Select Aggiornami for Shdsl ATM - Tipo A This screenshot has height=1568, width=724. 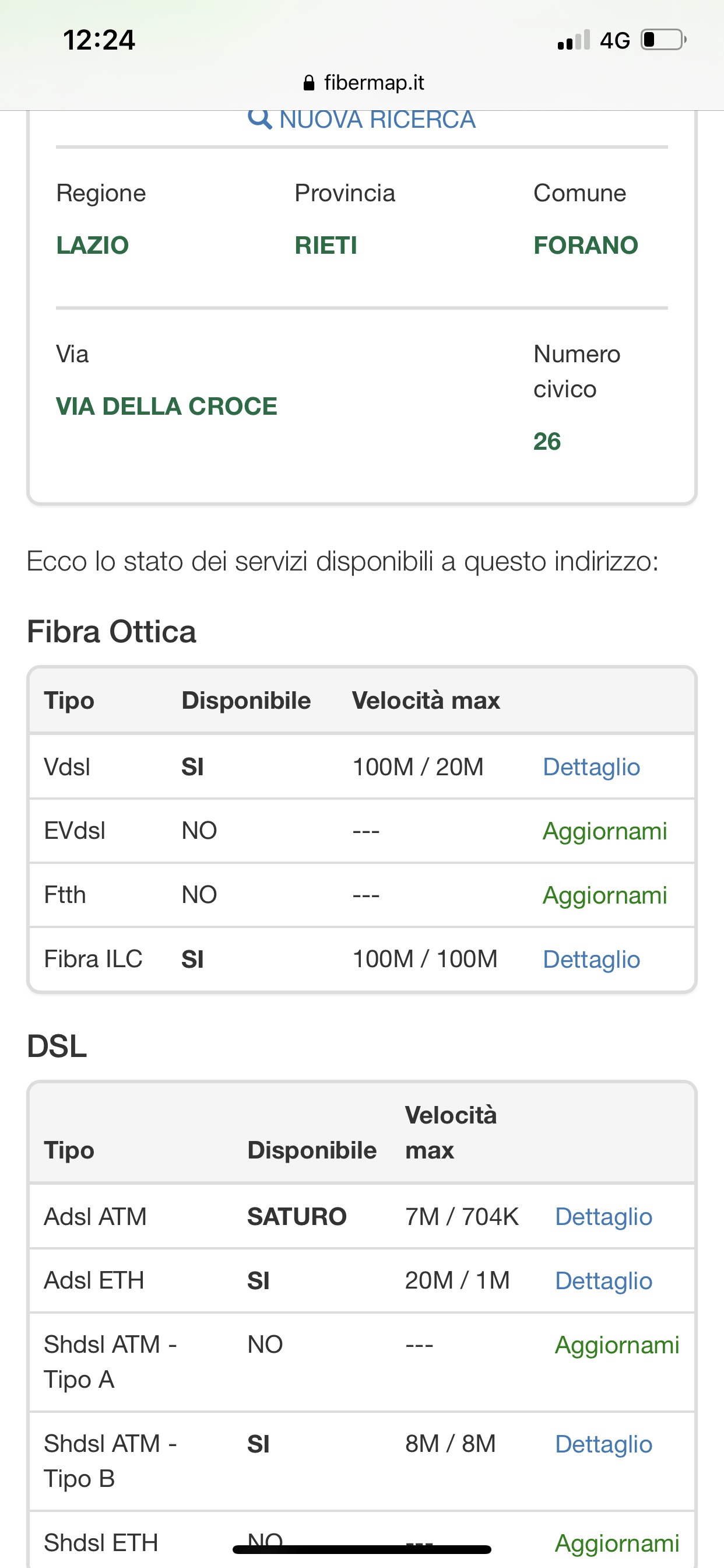pyautogui.click(x=617, y=1345)
